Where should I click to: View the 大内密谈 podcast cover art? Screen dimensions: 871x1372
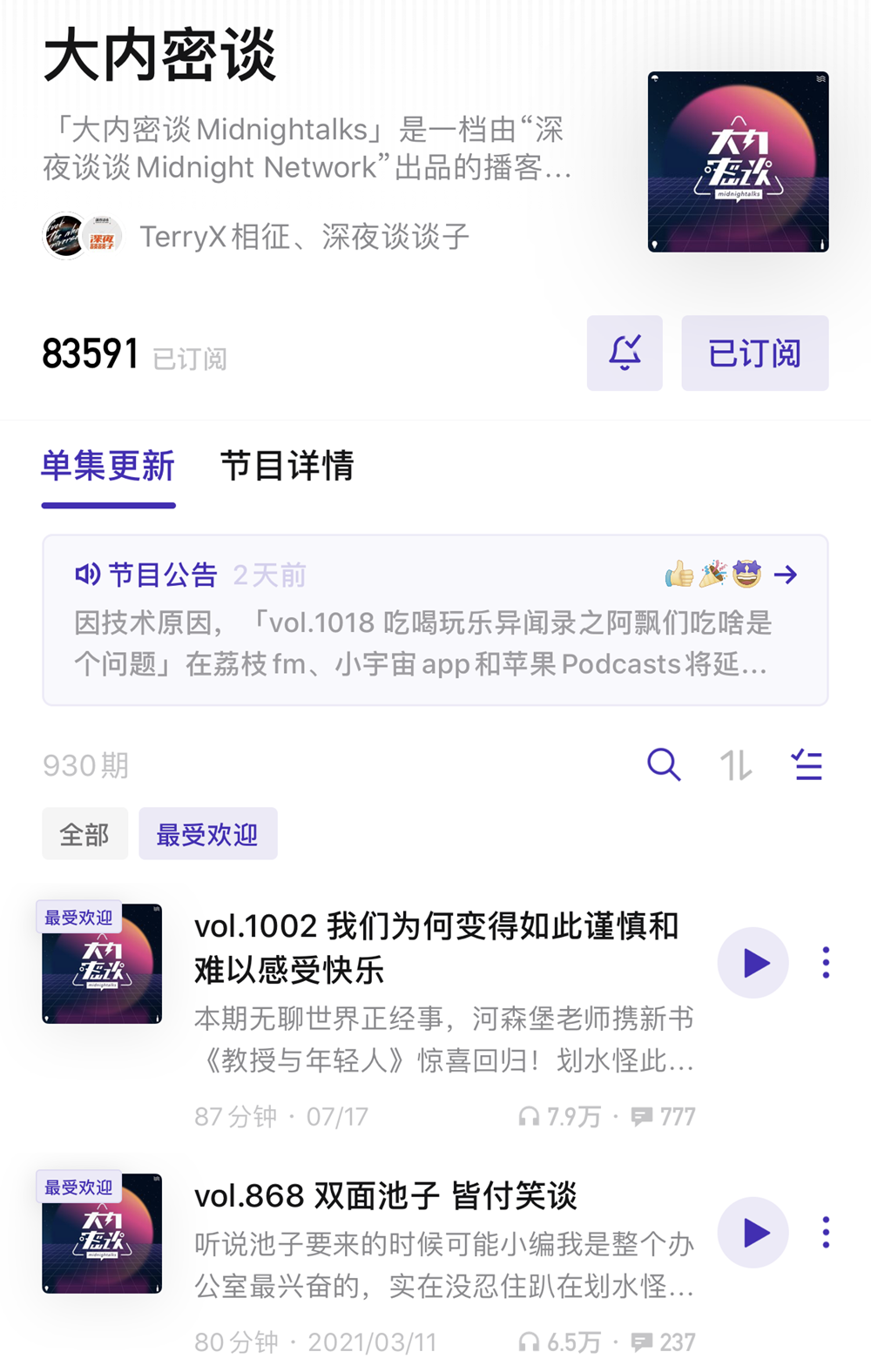[x=738, y=162]
